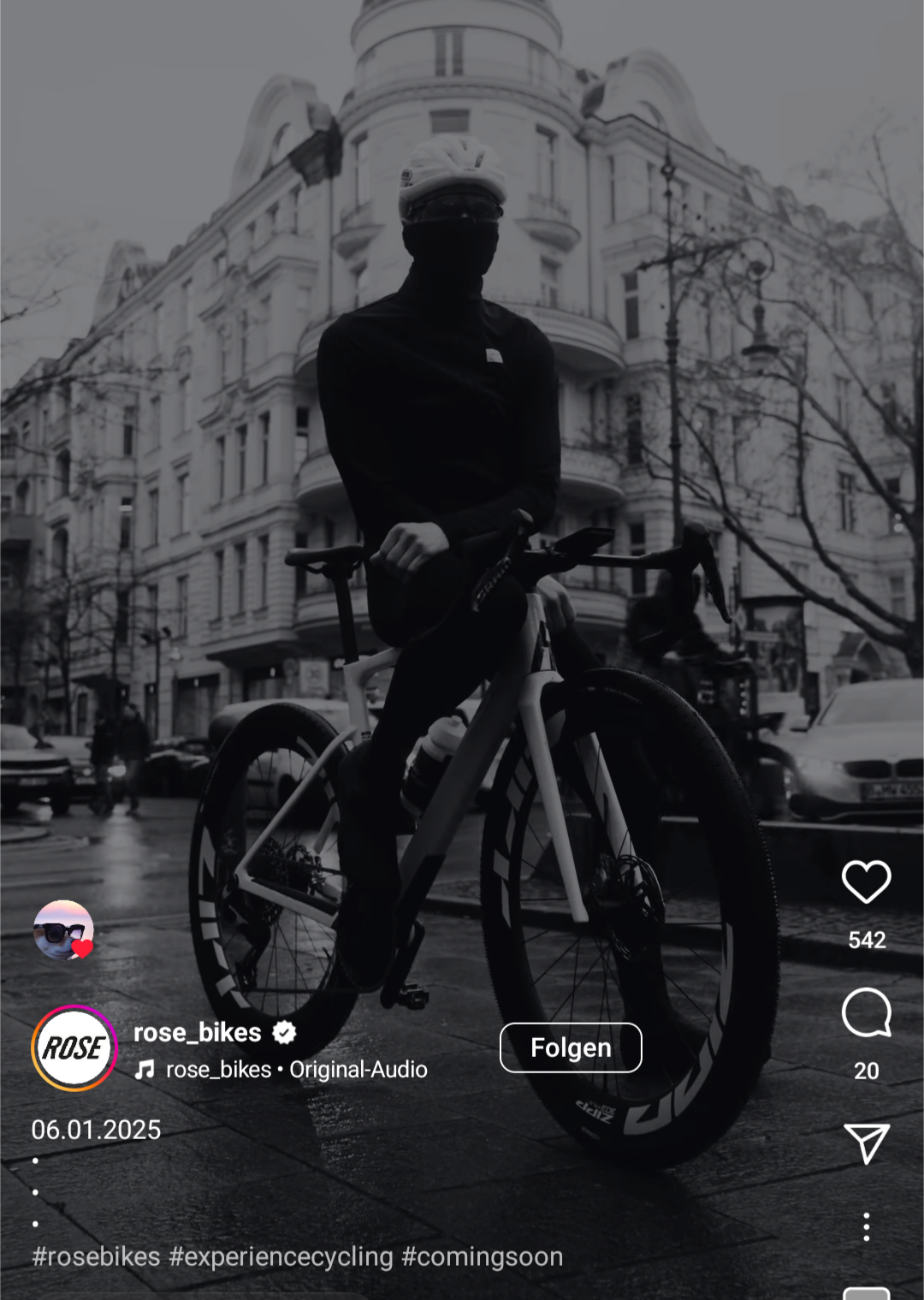Open the rose_bikes Original-Audio page
The image size is (924, 1300).
coord(296,1070)
